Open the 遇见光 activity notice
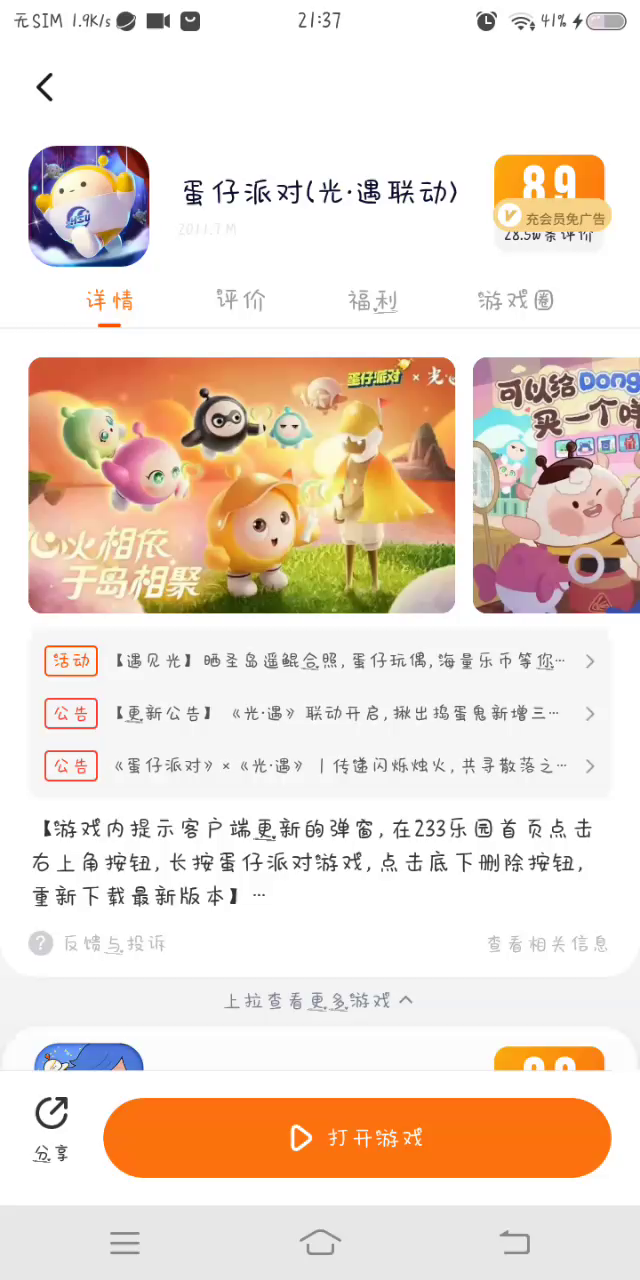This screenshot has height=1280, width=640. click(320, 661)
